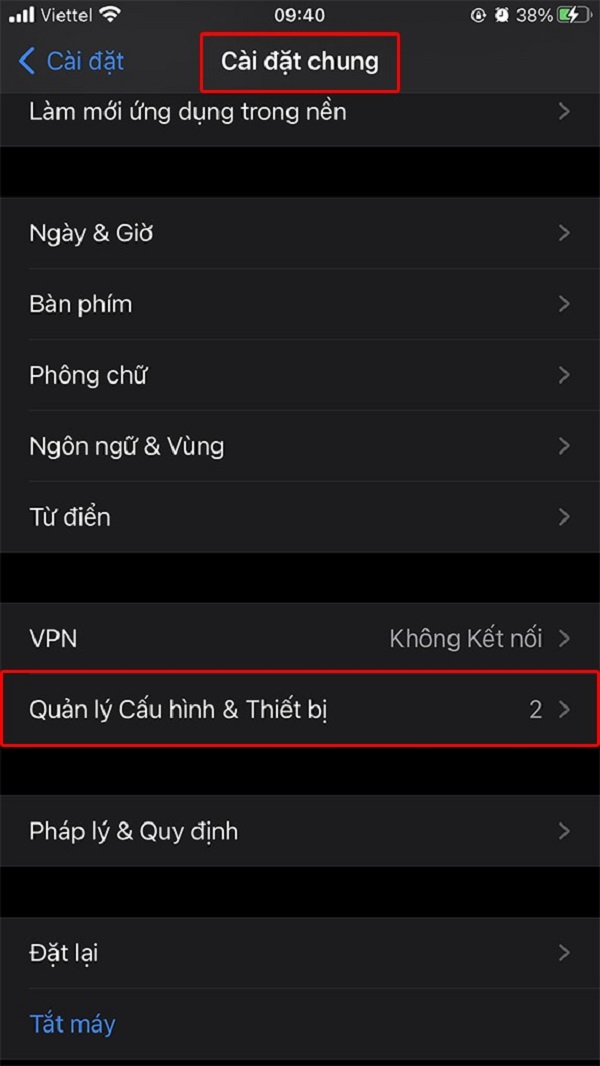Select the Phông chữ row
This screenshot has width=600, height=1066.
coord(300,375)
